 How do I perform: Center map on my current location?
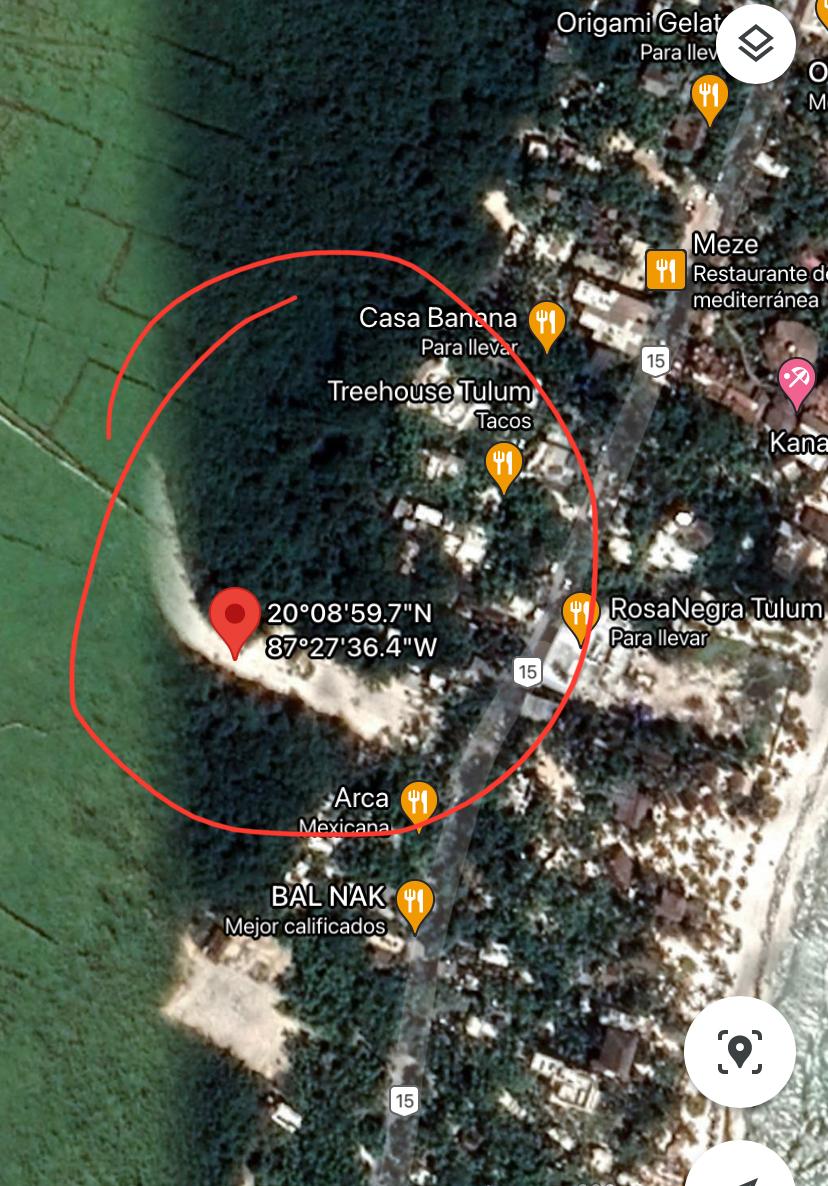click(740, 1051)
